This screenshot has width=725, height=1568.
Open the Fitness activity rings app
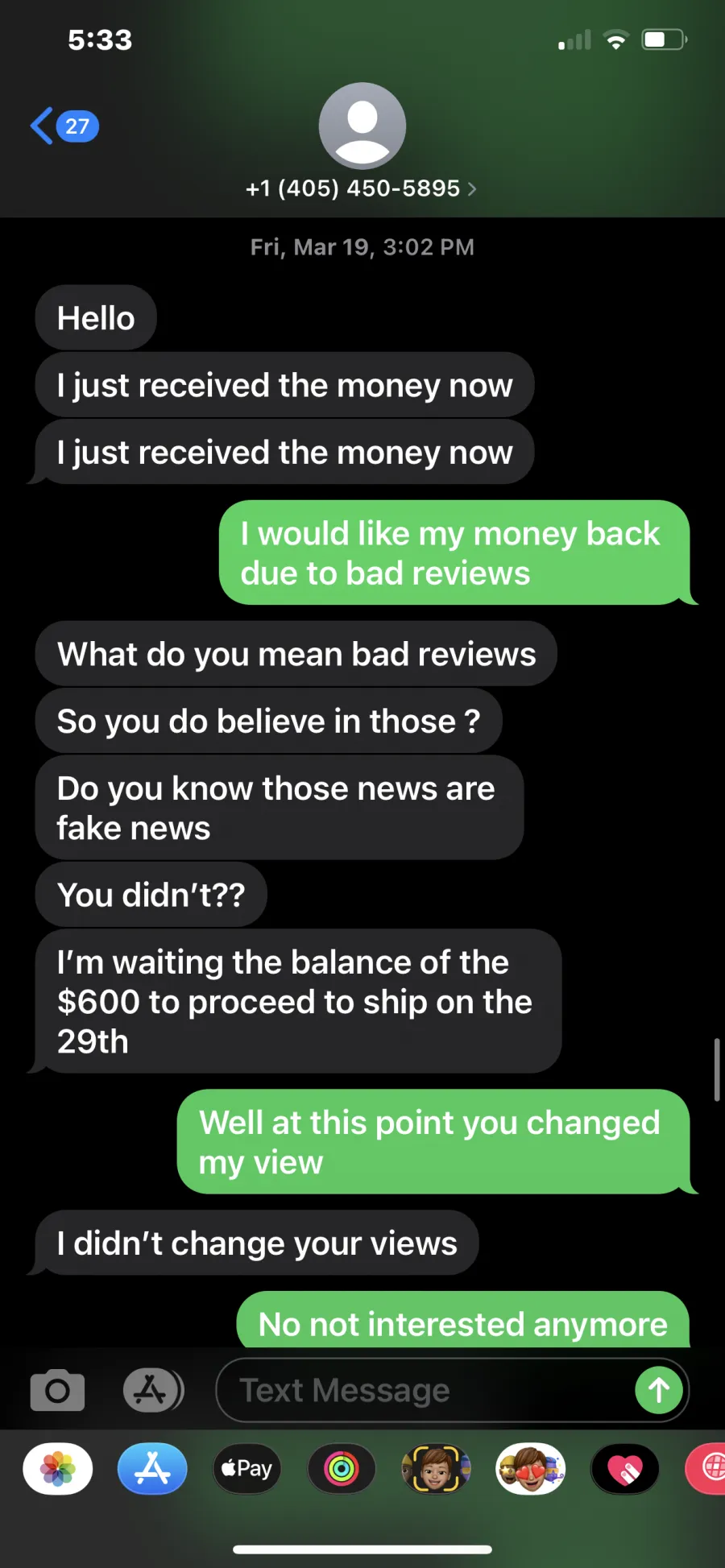pyautogui.click(x=342, y=1469)
